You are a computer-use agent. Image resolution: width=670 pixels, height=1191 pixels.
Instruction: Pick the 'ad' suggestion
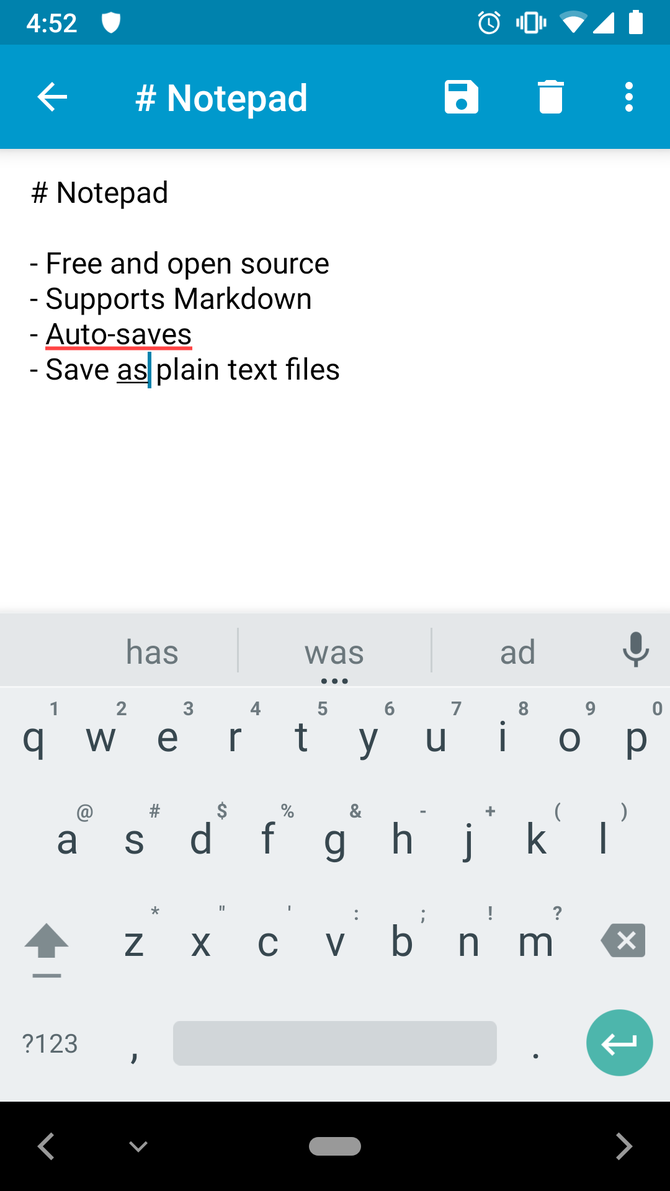point(517,652)
